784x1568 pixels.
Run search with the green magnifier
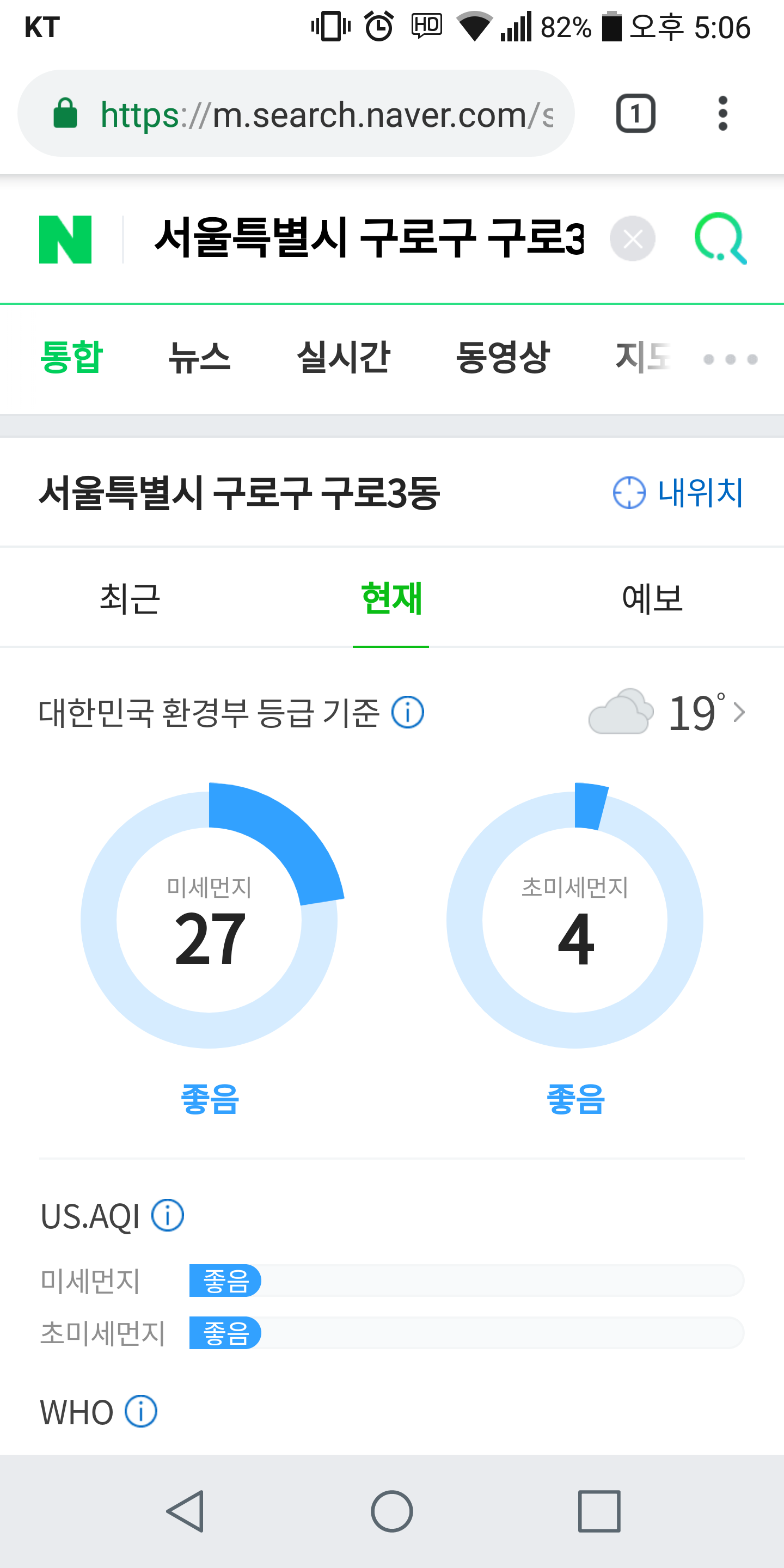tap(720, 238)
